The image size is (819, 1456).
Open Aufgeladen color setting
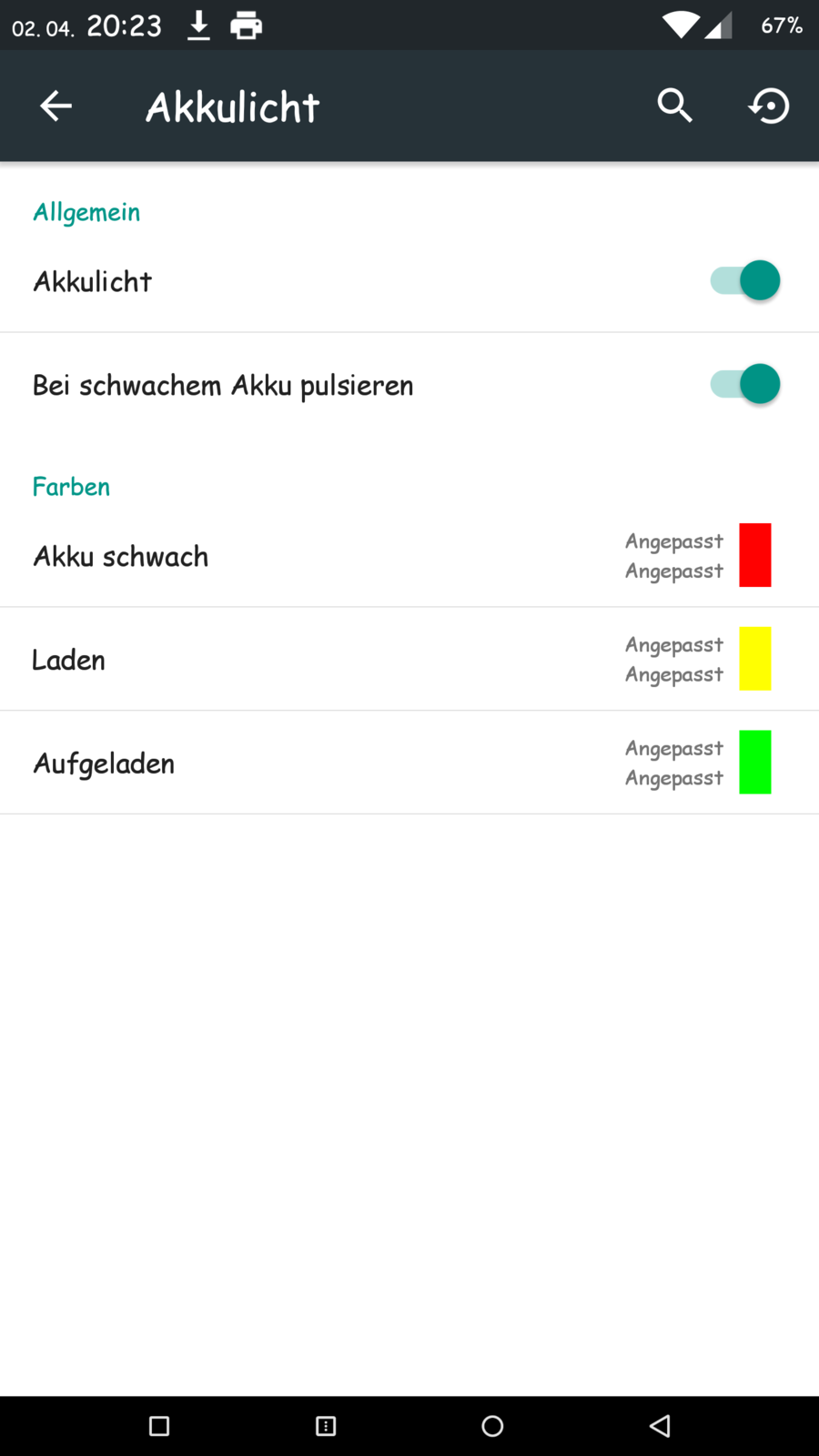(x=409, y=763)
